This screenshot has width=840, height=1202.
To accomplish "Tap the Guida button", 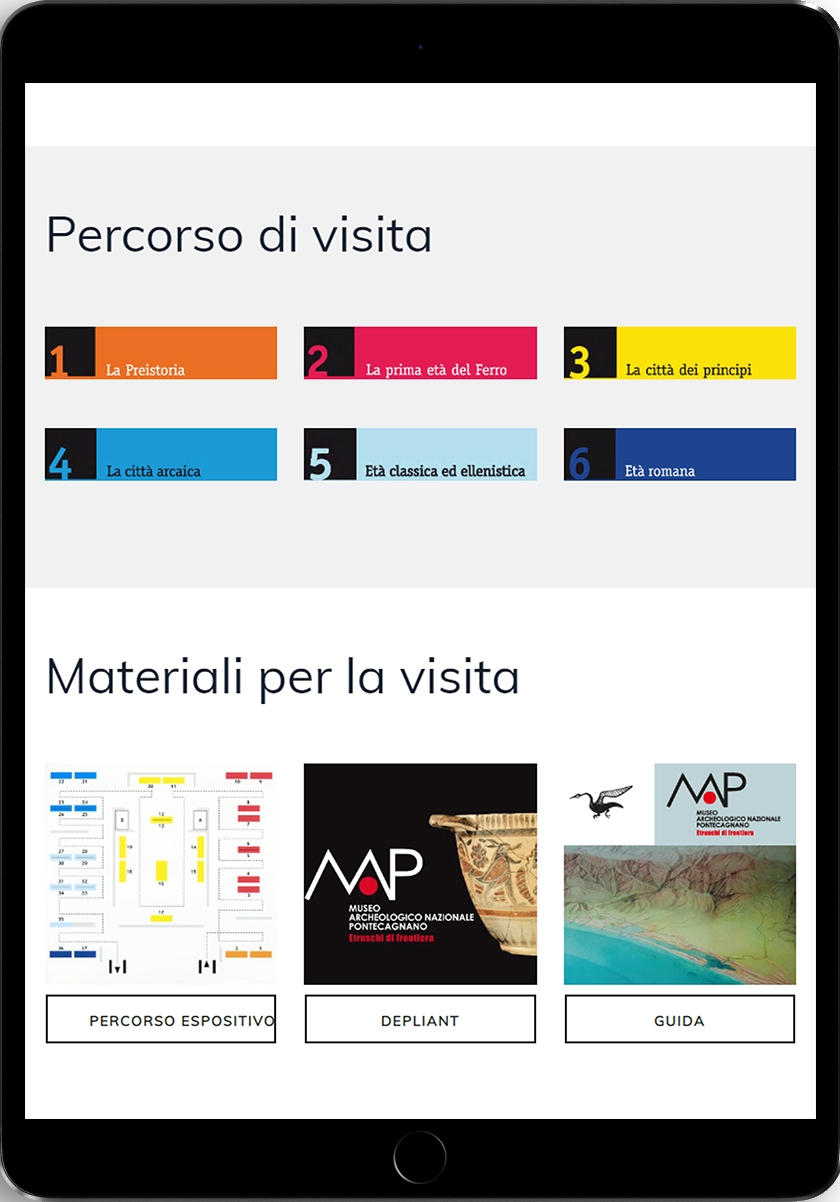I will pyautogui.click(x=680, y=1020).
